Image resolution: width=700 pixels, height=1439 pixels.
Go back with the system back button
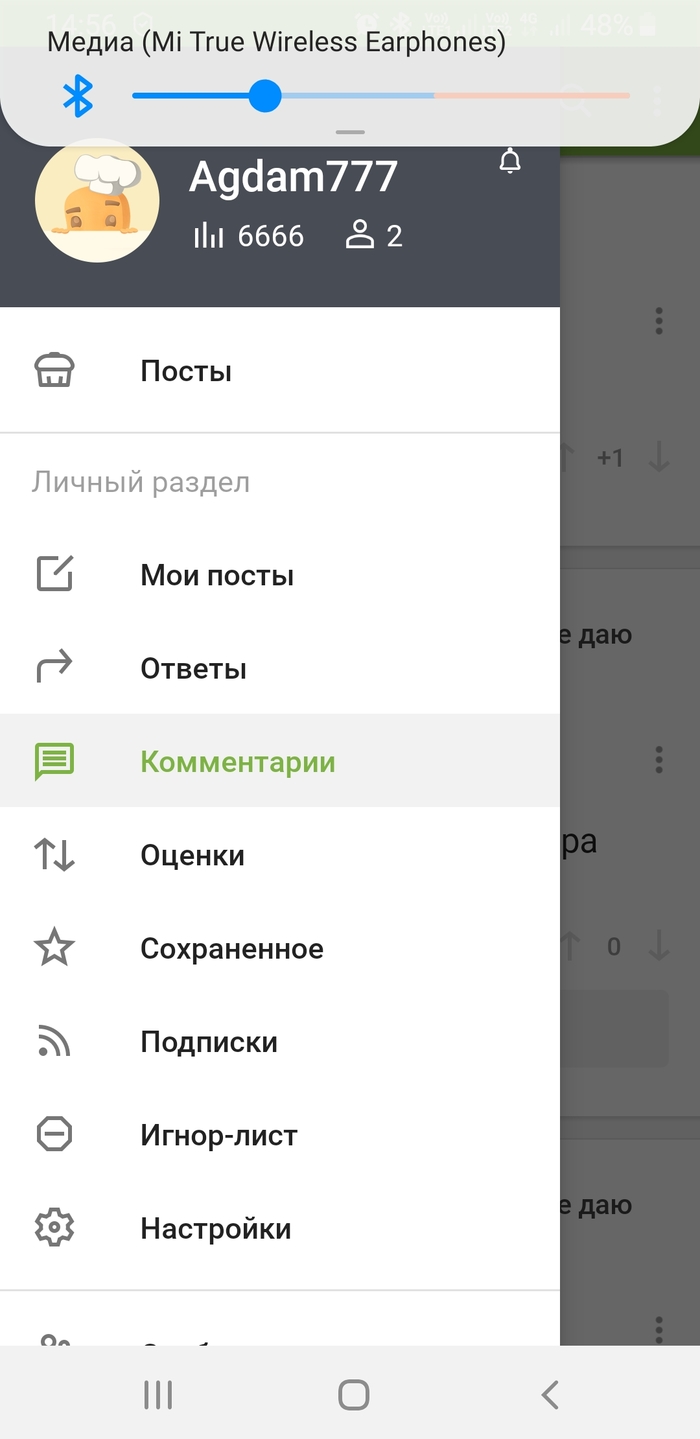[x=549, y=1394]
